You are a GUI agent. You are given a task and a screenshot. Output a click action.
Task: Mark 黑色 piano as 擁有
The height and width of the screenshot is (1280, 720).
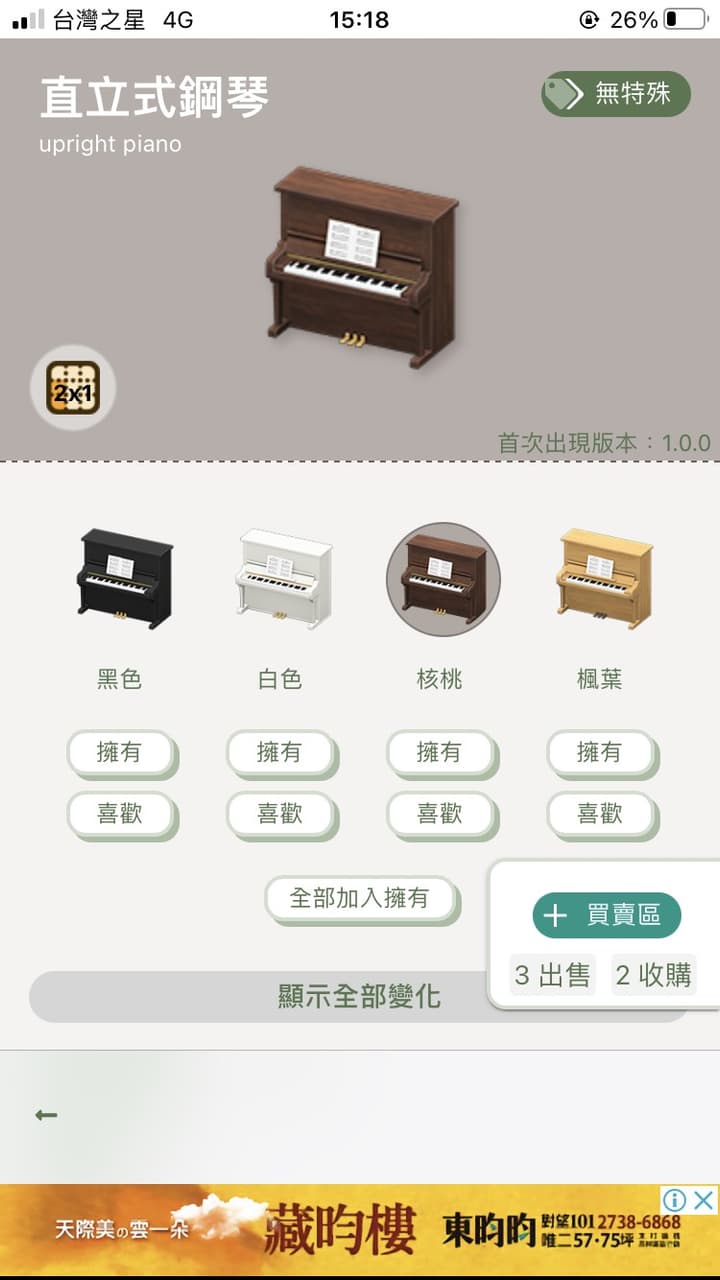click(121, 753)
